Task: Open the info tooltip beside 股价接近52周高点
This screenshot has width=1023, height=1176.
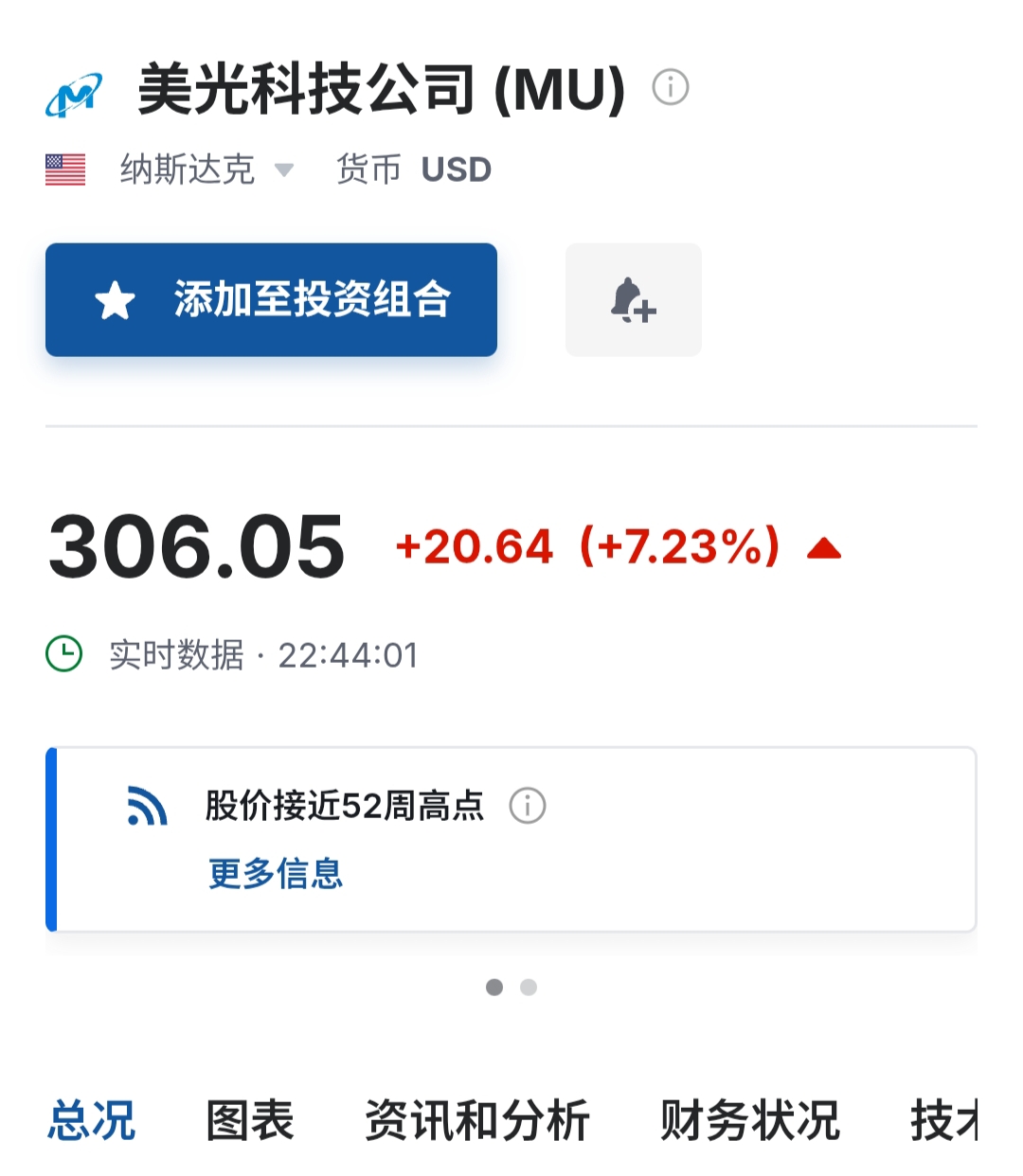Action: (x=528, y=806)
